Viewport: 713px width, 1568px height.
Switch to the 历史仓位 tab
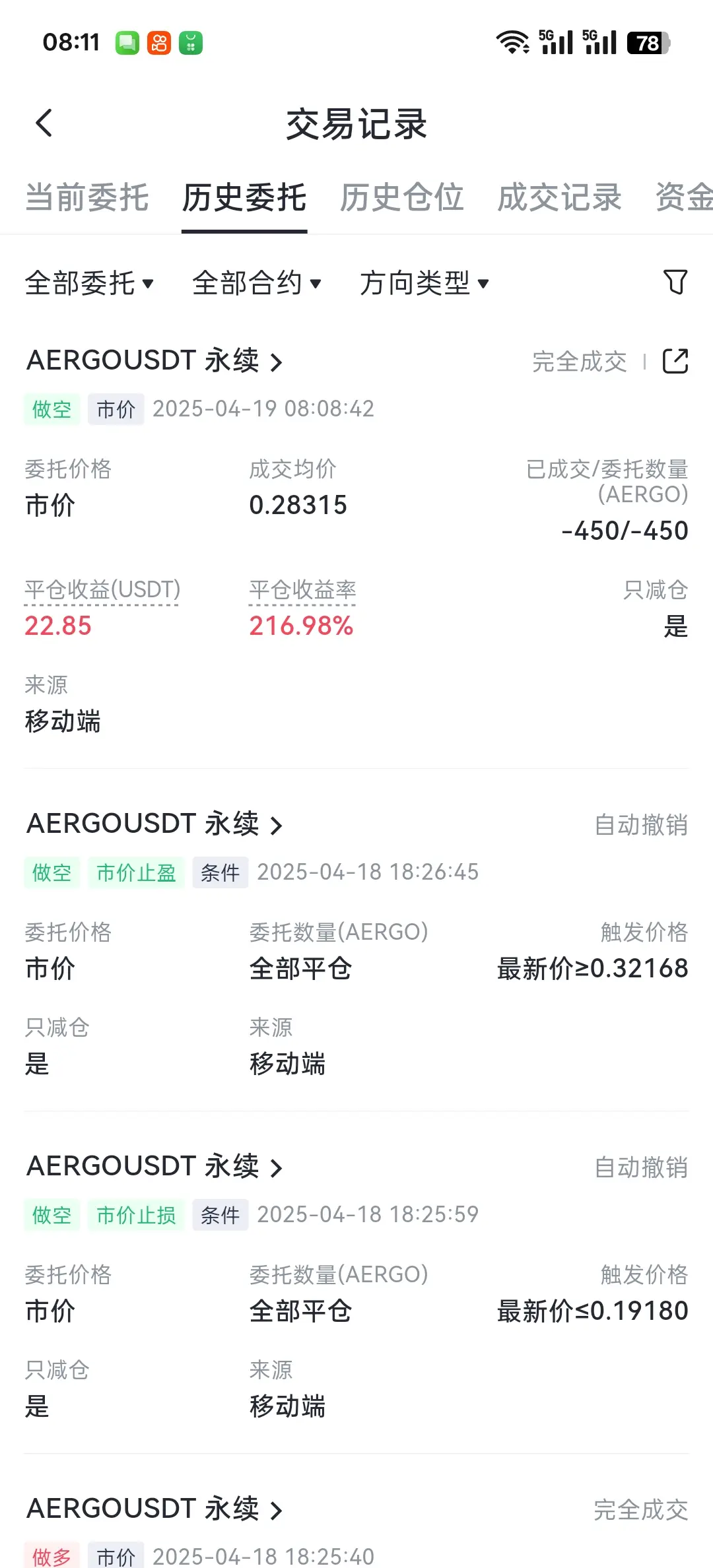click(401, 197)
